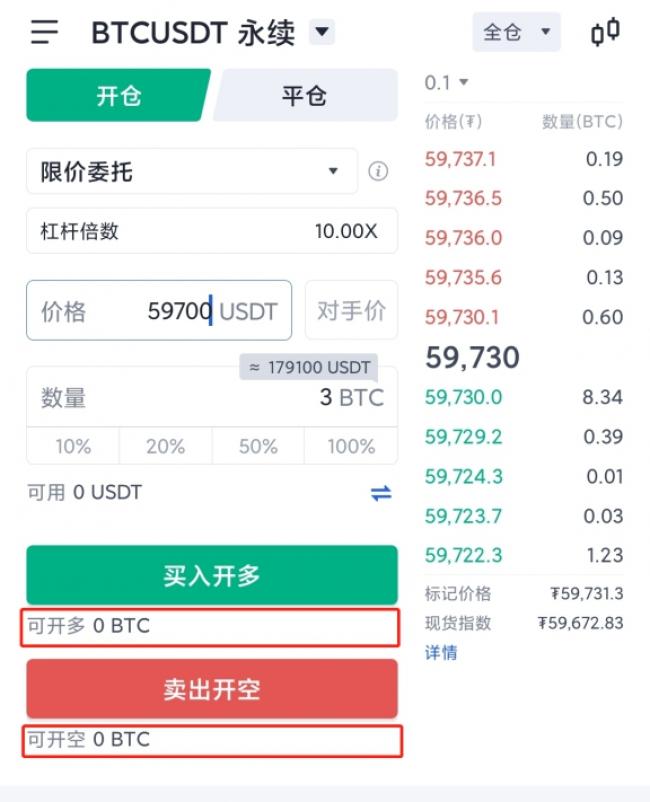
Task: Choose the 10% quantity option
Action: tap(73, 446)
